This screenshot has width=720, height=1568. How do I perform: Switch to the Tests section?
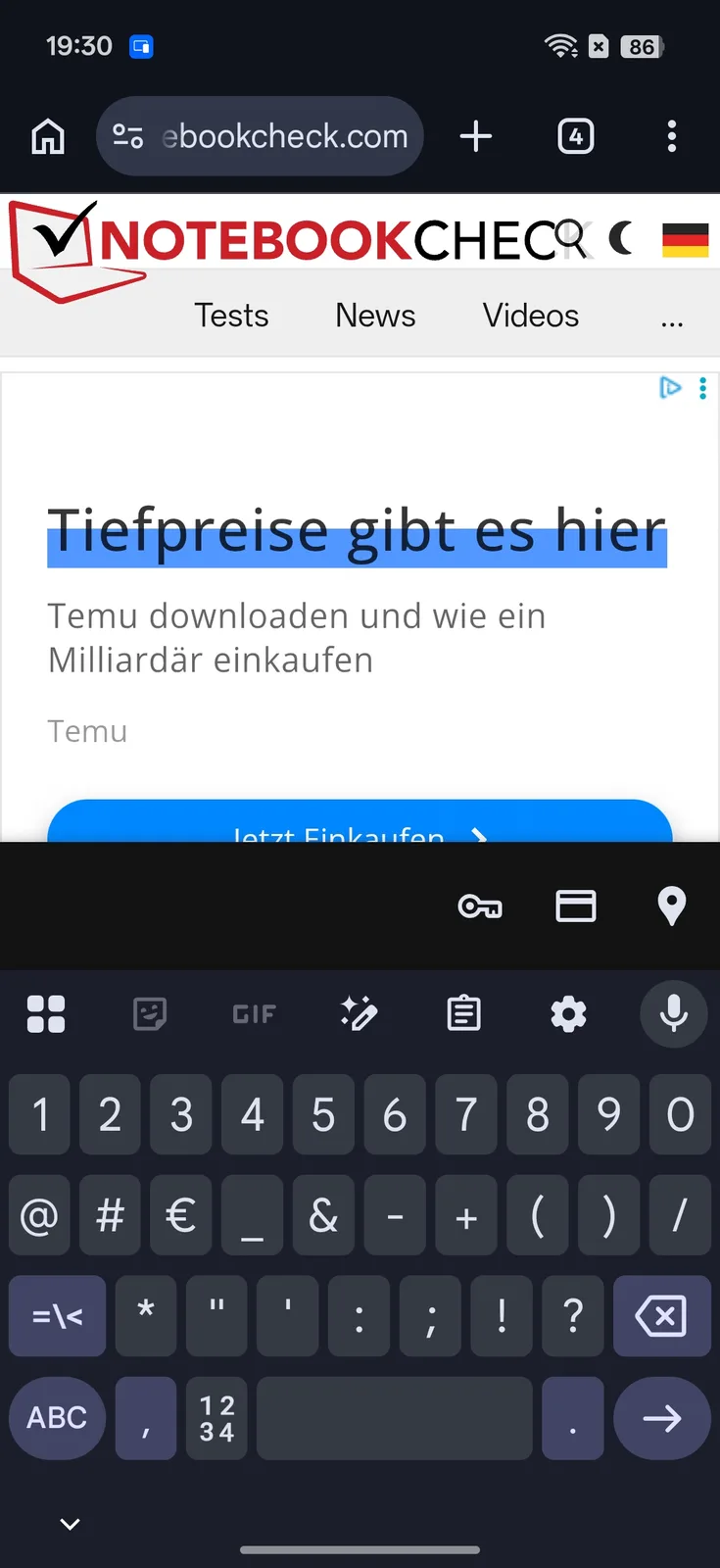[x=231, y=316]
